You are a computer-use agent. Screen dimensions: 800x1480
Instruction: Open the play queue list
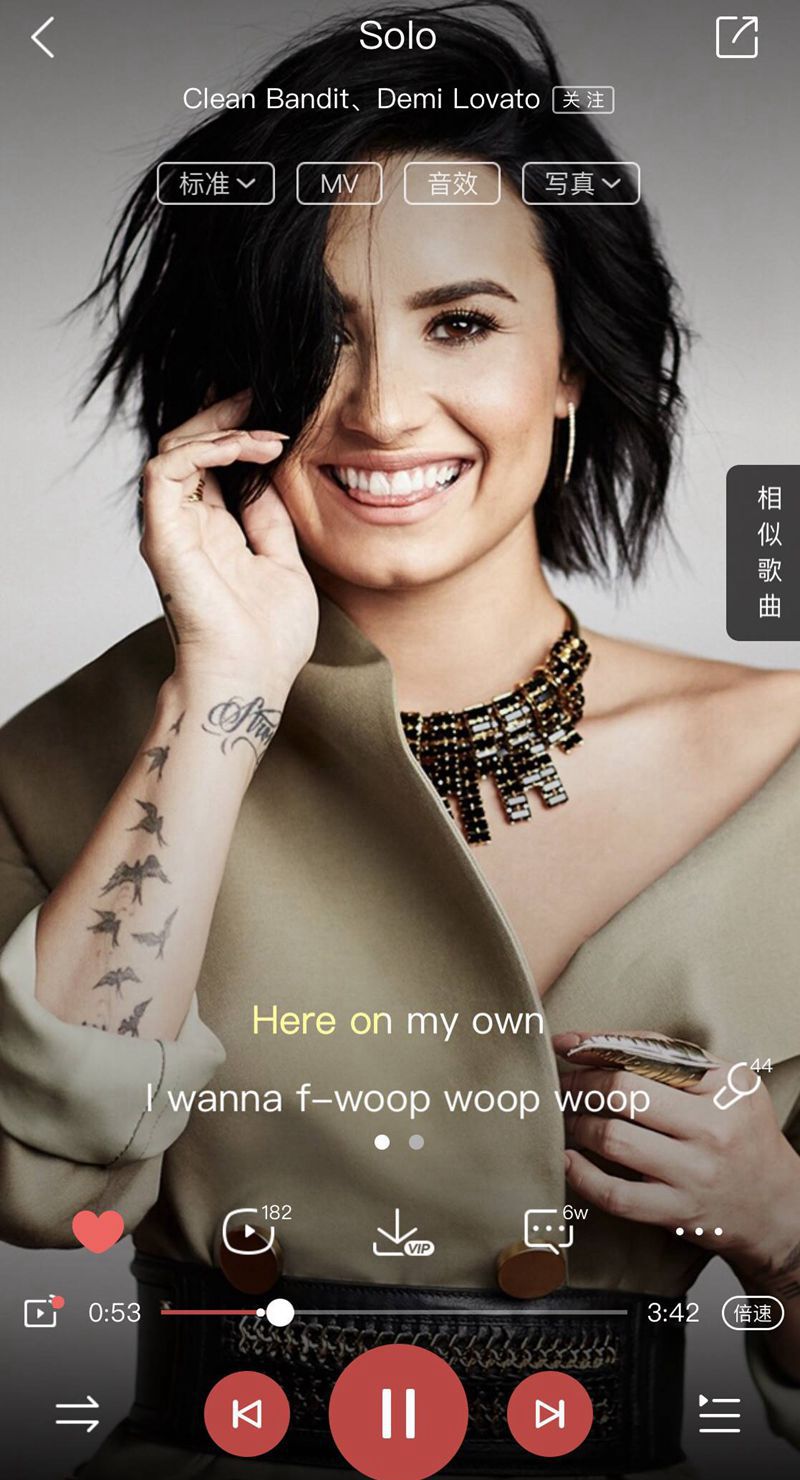[x=719, y=1414]
